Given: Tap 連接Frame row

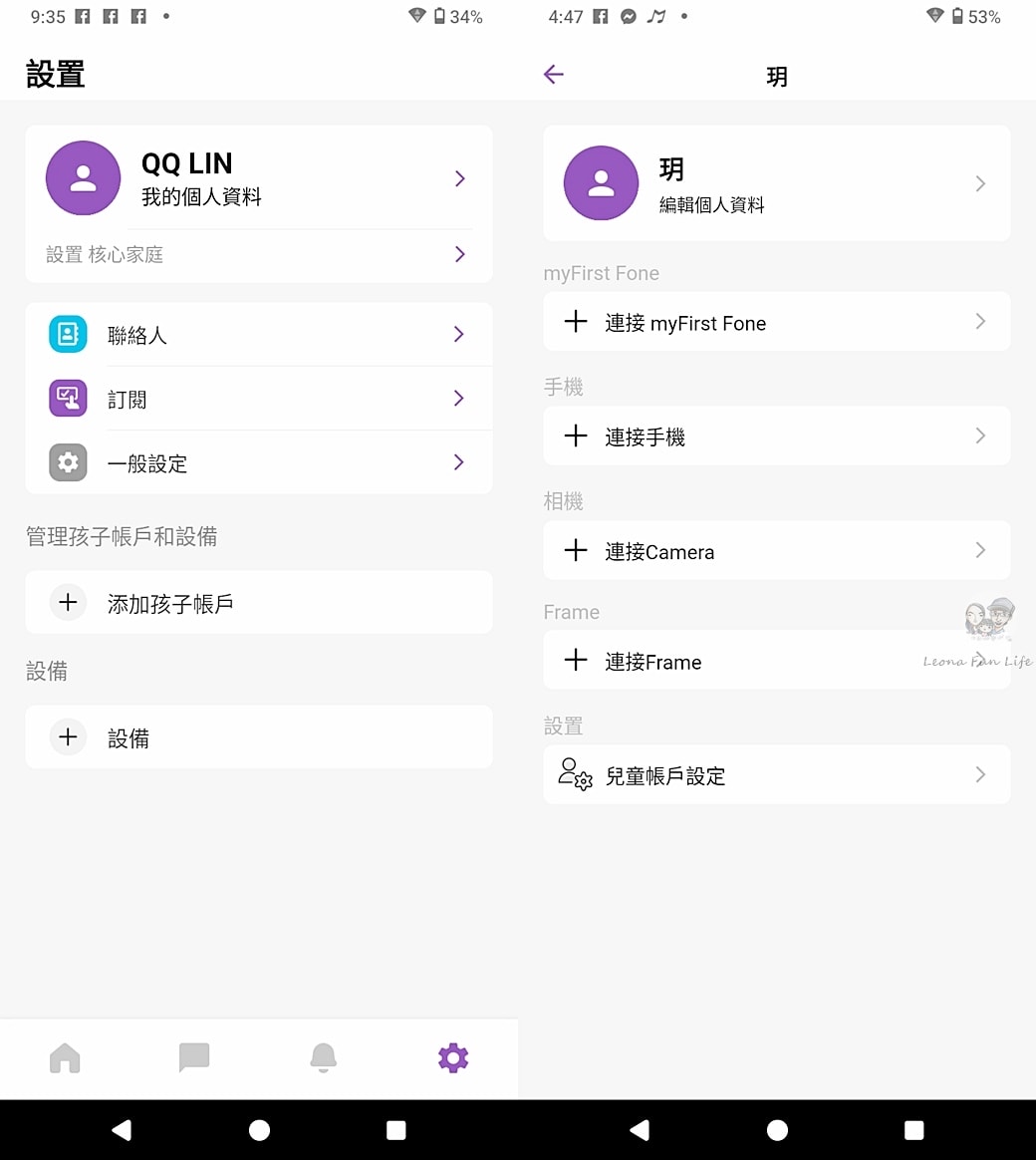Looking at the screenshot, I should coord(776,661).
